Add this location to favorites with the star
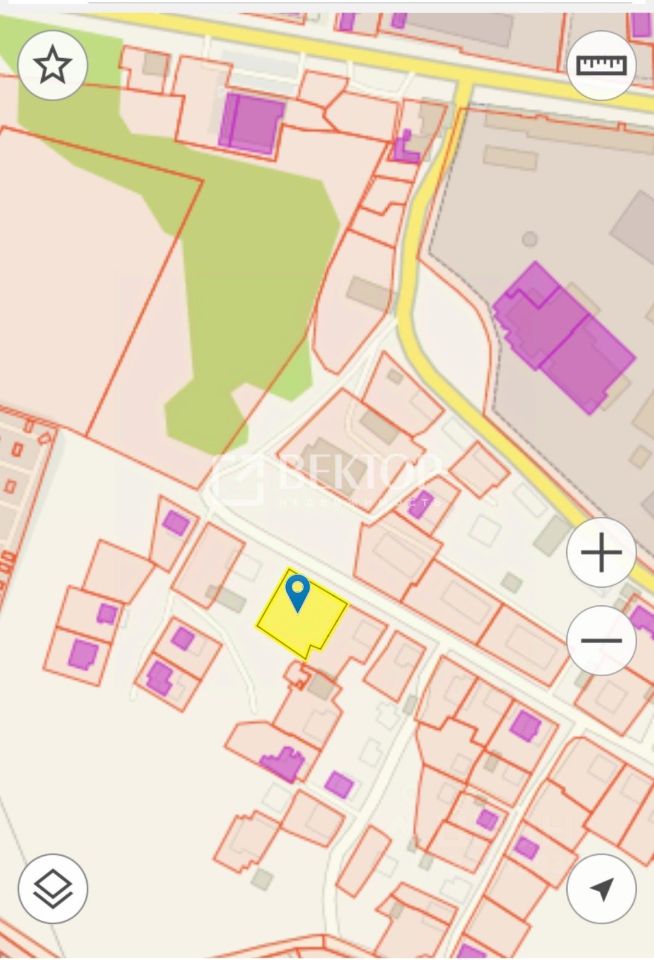654x960 pixels. 53,65
